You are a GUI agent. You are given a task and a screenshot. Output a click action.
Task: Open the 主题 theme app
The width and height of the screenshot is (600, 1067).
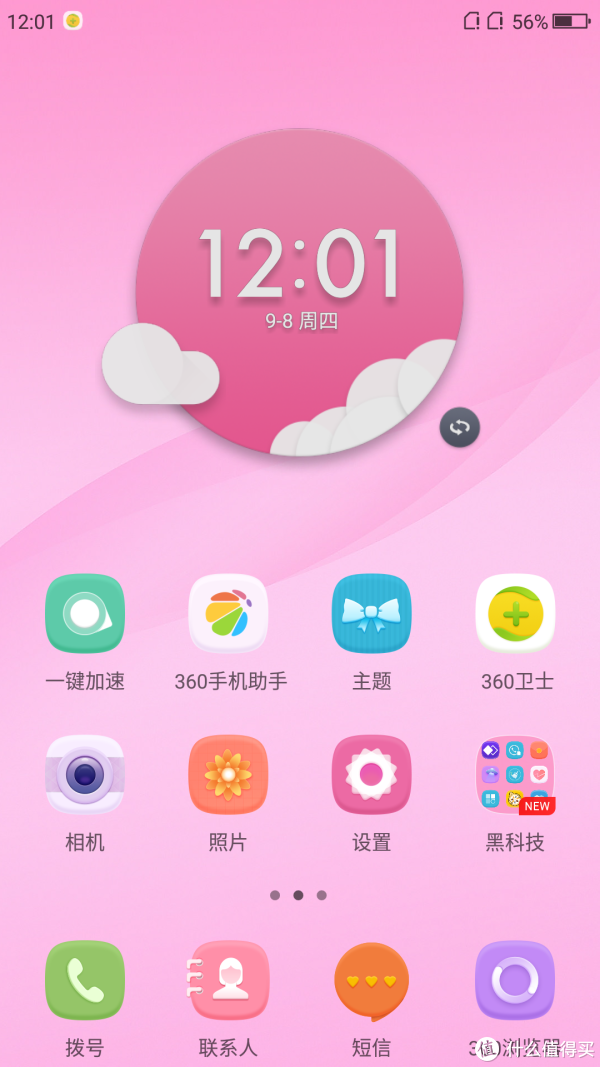[371, 613]
